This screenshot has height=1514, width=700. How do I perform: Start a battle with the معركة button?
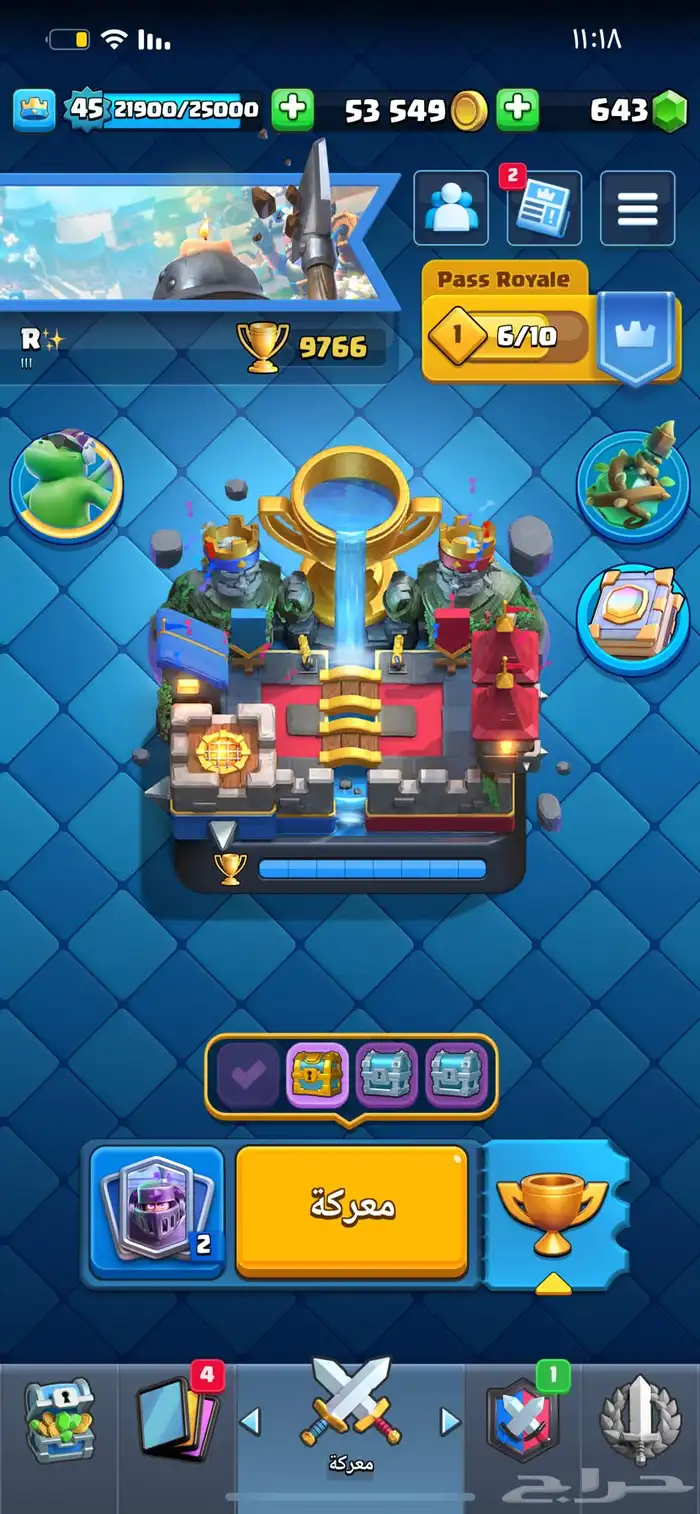(x=352, y=1211)
